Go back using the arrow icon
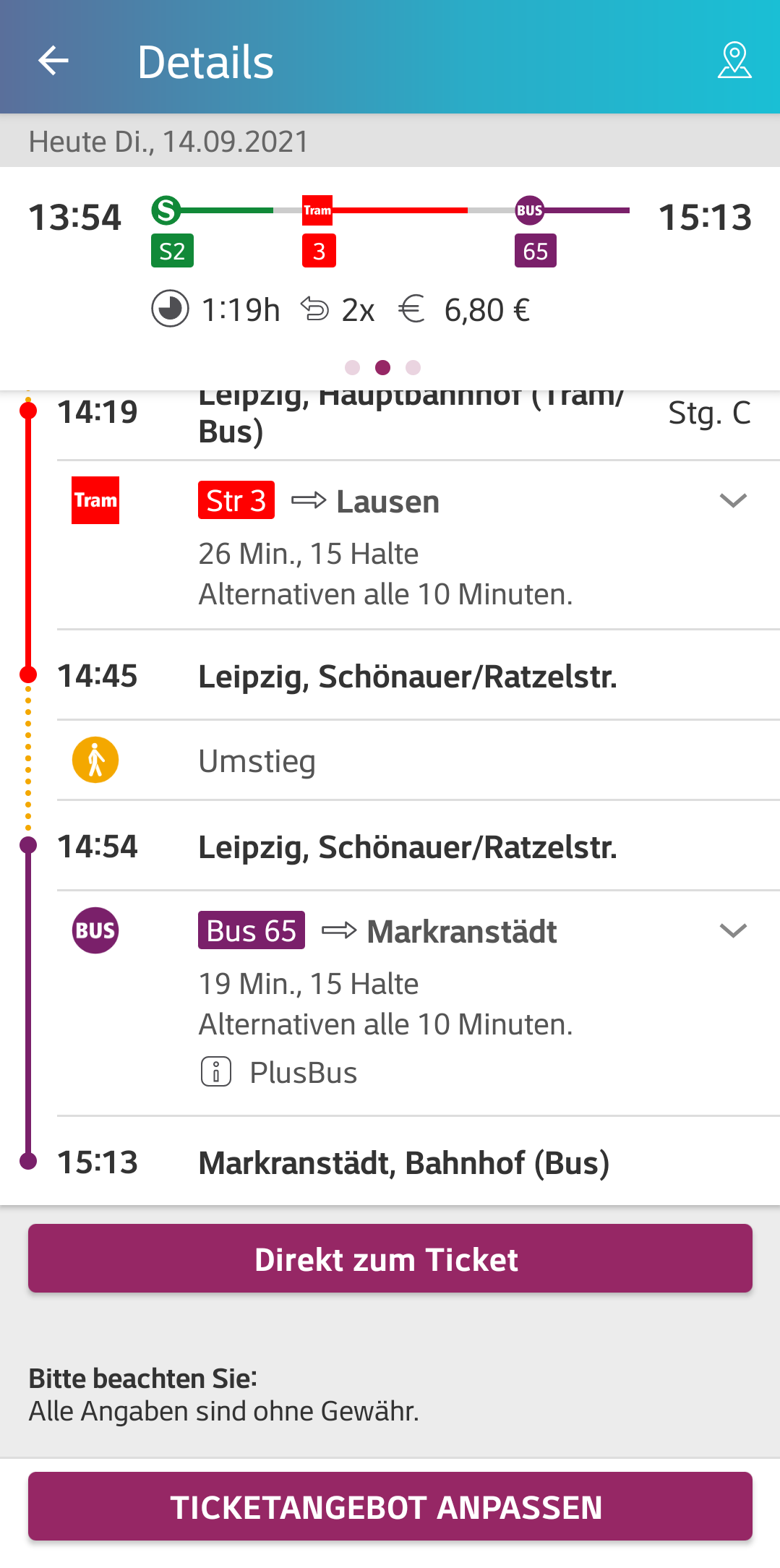 coord(53,61)
